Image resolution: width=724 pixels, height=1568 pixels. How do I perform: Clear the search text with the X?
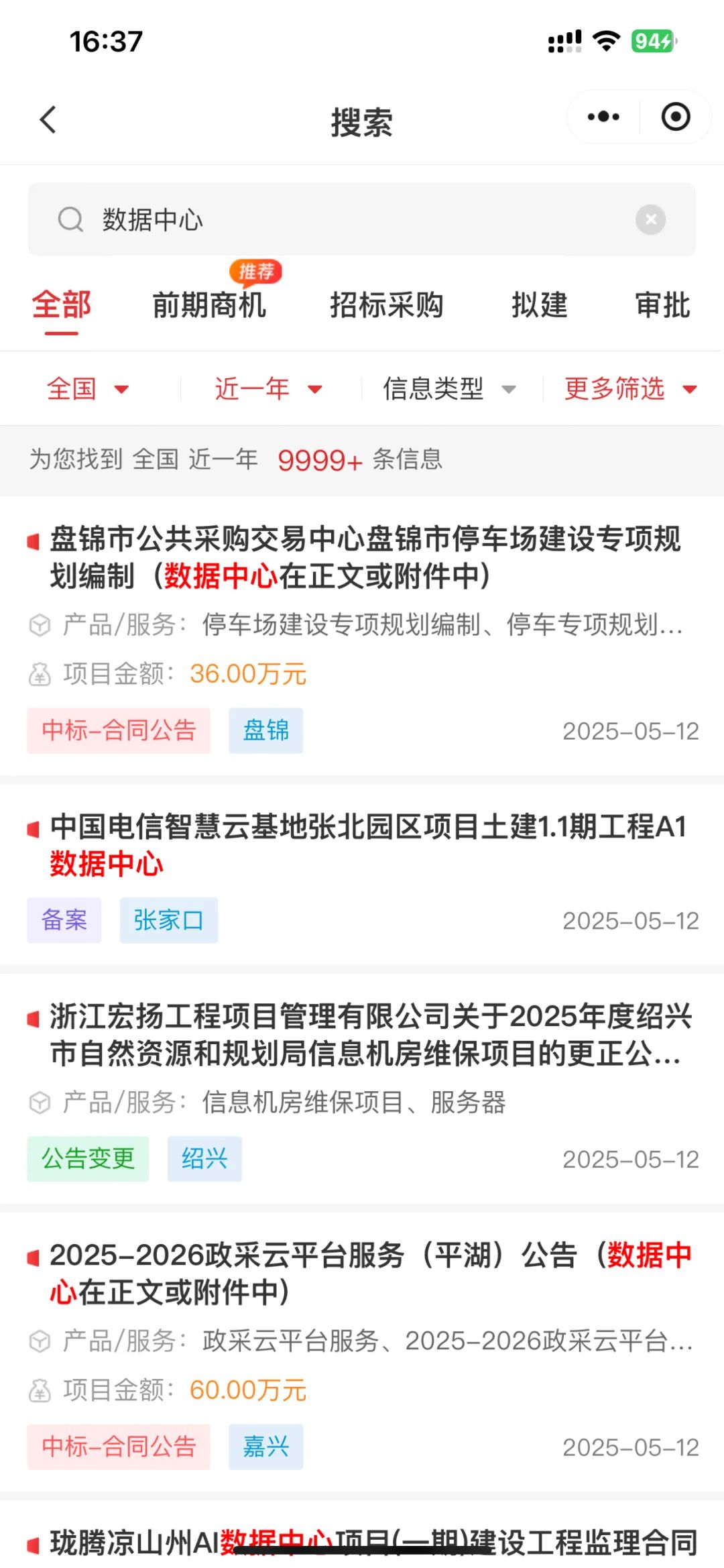pyautogui.click(x=650, y=219)
